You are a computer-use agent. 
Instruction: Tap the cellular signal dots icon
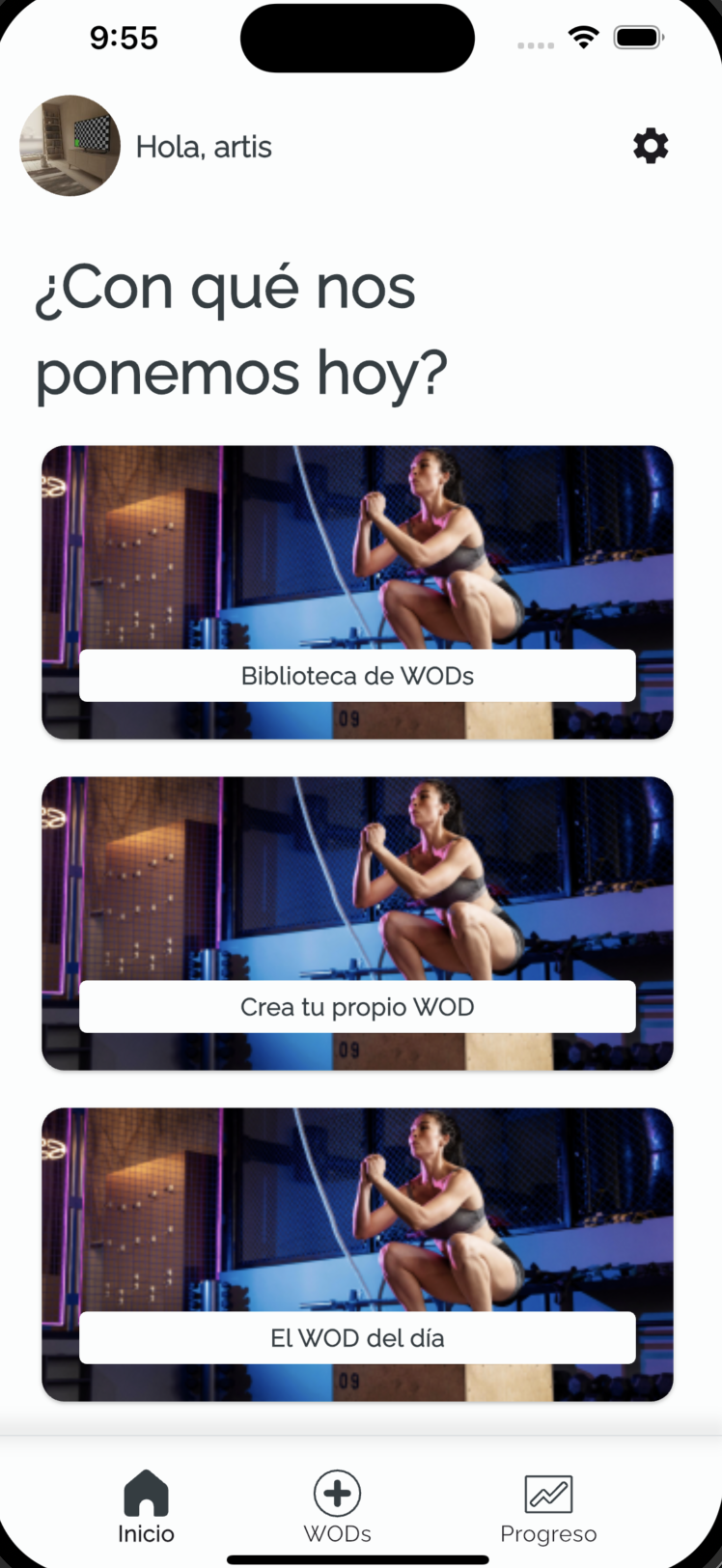[x=535, y=43]
